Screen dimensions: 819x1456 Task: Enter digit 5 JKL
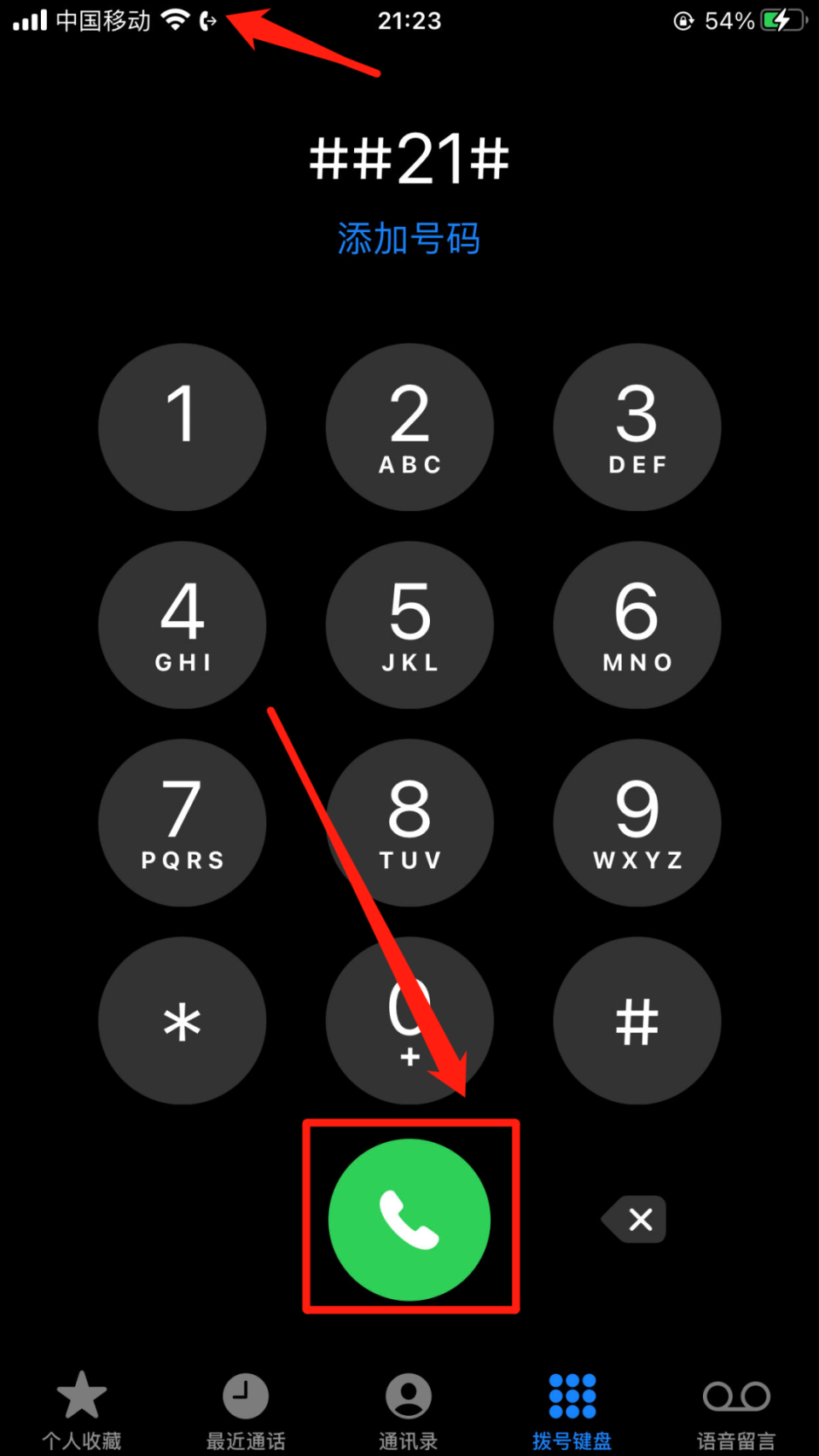(409, 624)
